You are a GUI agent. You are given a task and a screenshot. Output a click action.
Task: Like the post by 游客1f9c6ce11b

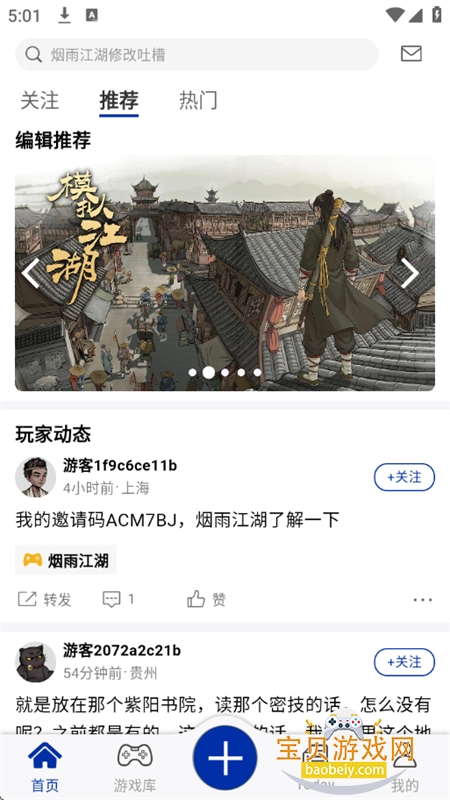point(207,599)
